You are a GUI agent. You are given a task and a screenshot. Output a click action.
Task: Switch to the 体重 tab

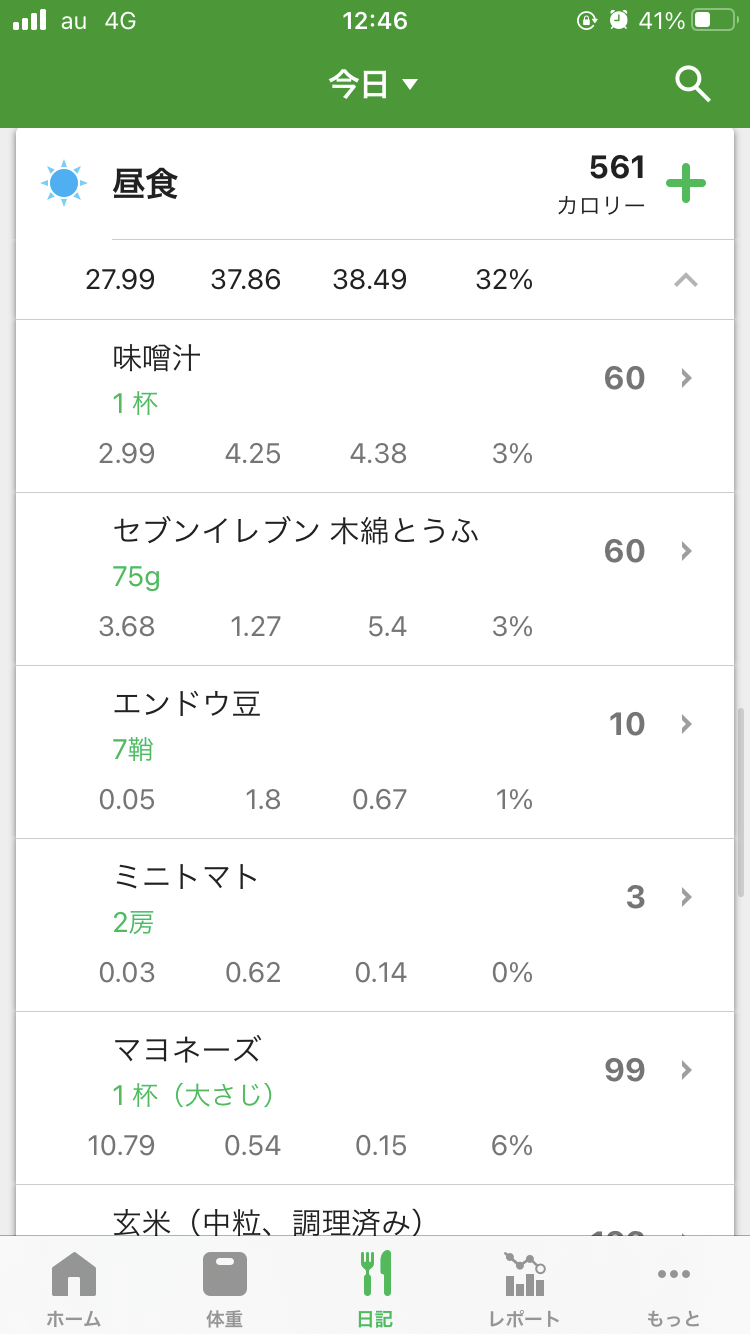[x=224, y=1288]
